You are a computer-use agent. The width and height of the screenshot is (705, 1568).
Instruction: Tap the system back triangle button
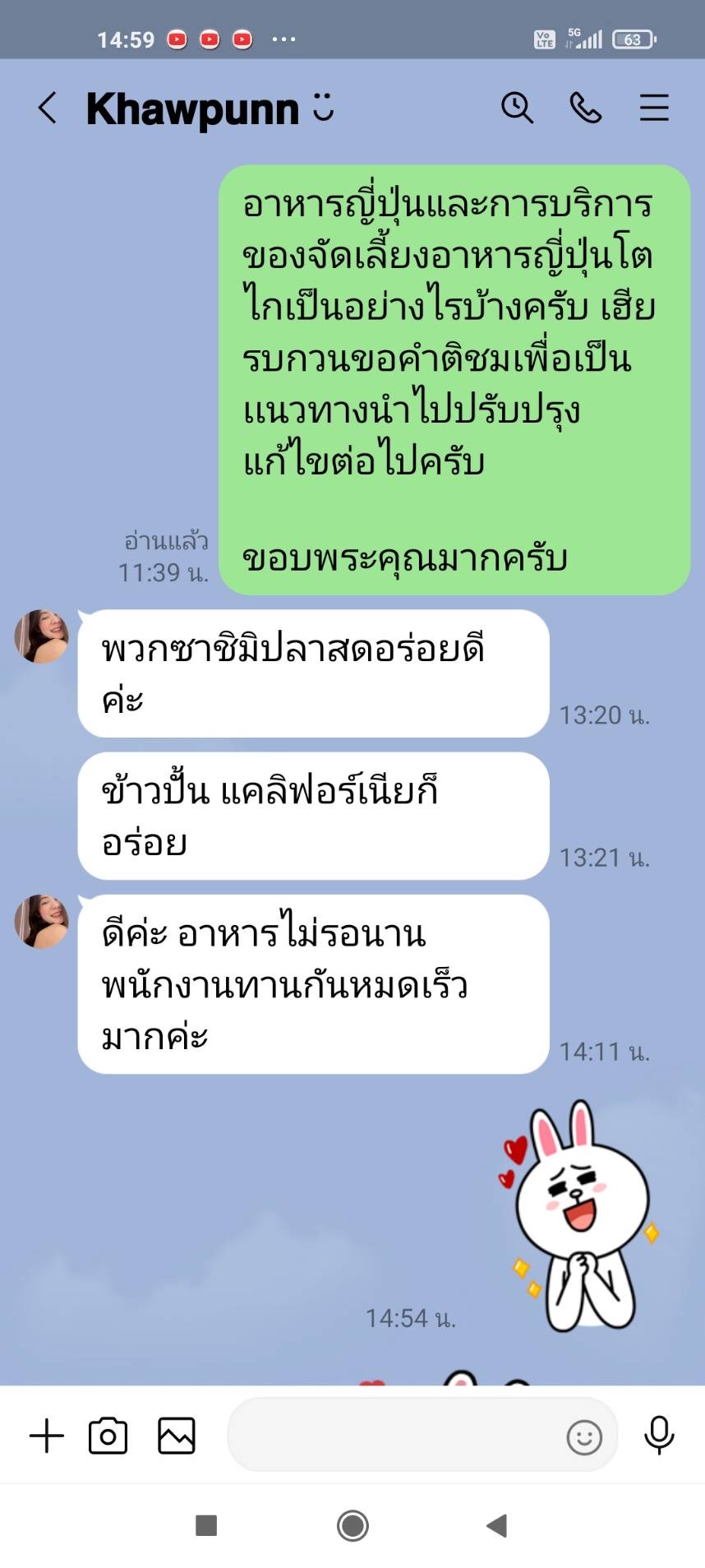(497, 1526)
